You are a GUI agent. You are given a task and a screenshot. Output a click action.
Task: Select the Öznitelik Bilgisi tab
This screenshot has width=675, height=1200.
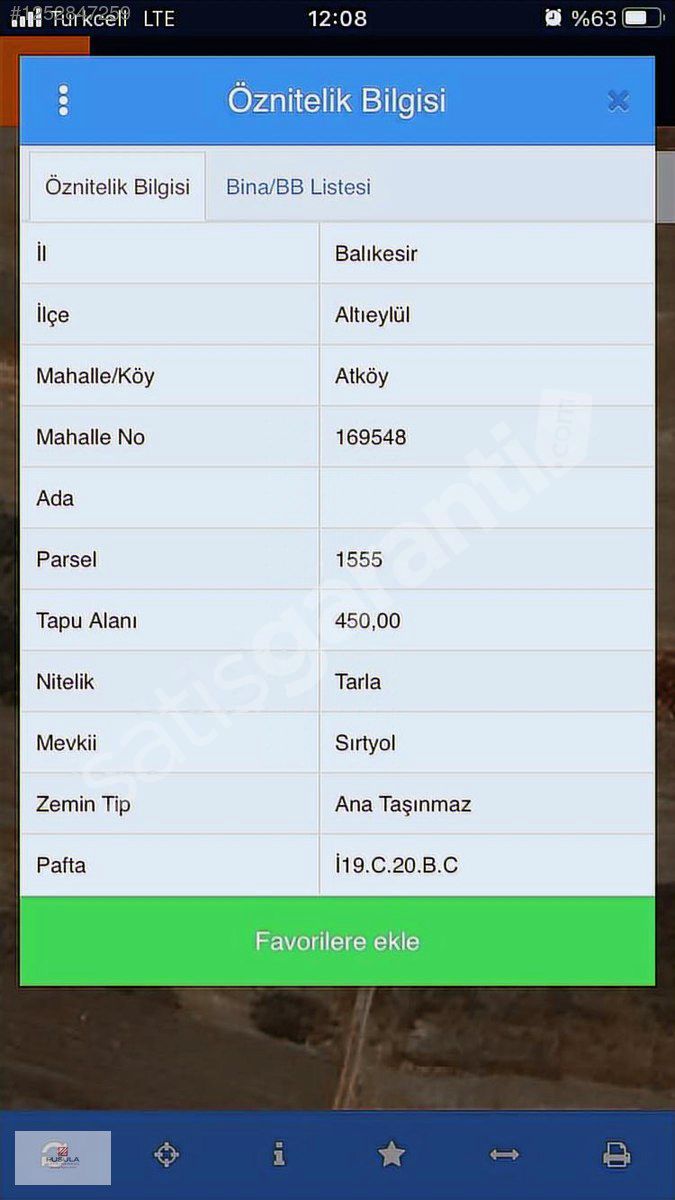pos(118,187)
